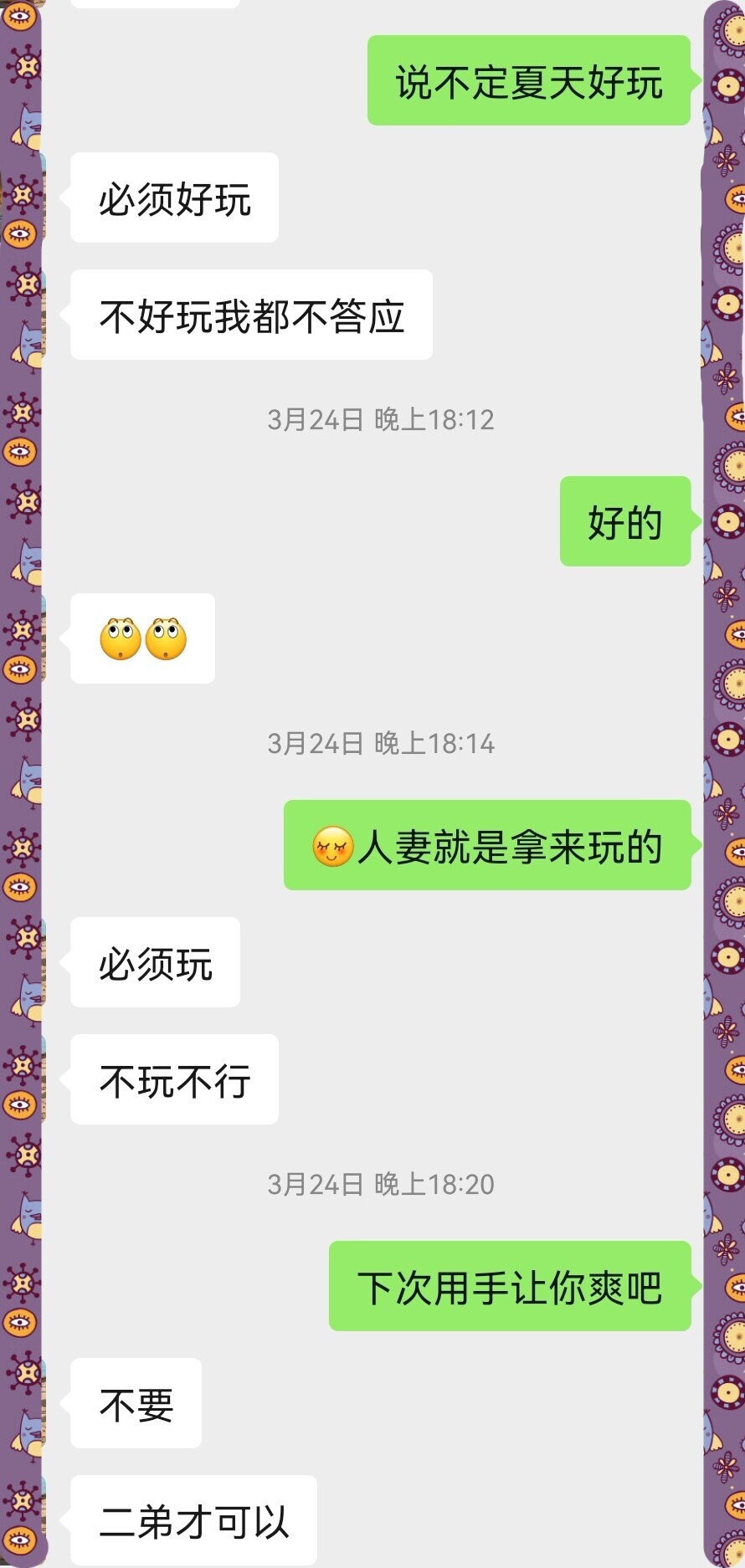Select the bubble containing the two emoji only

(x=142, y=638)
